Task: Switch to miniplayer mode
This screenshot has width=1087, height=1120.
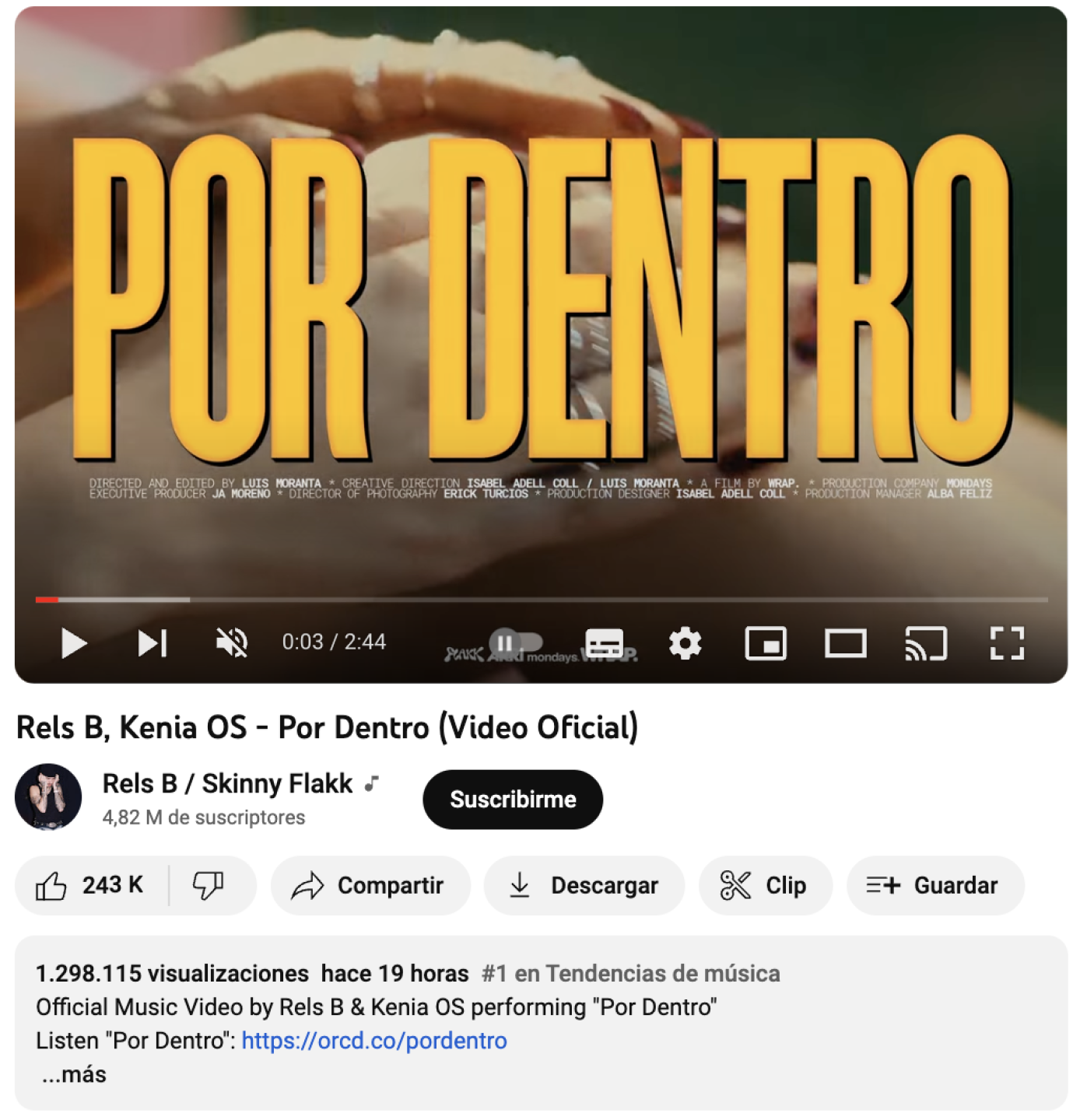Action: tap(766, 643)
